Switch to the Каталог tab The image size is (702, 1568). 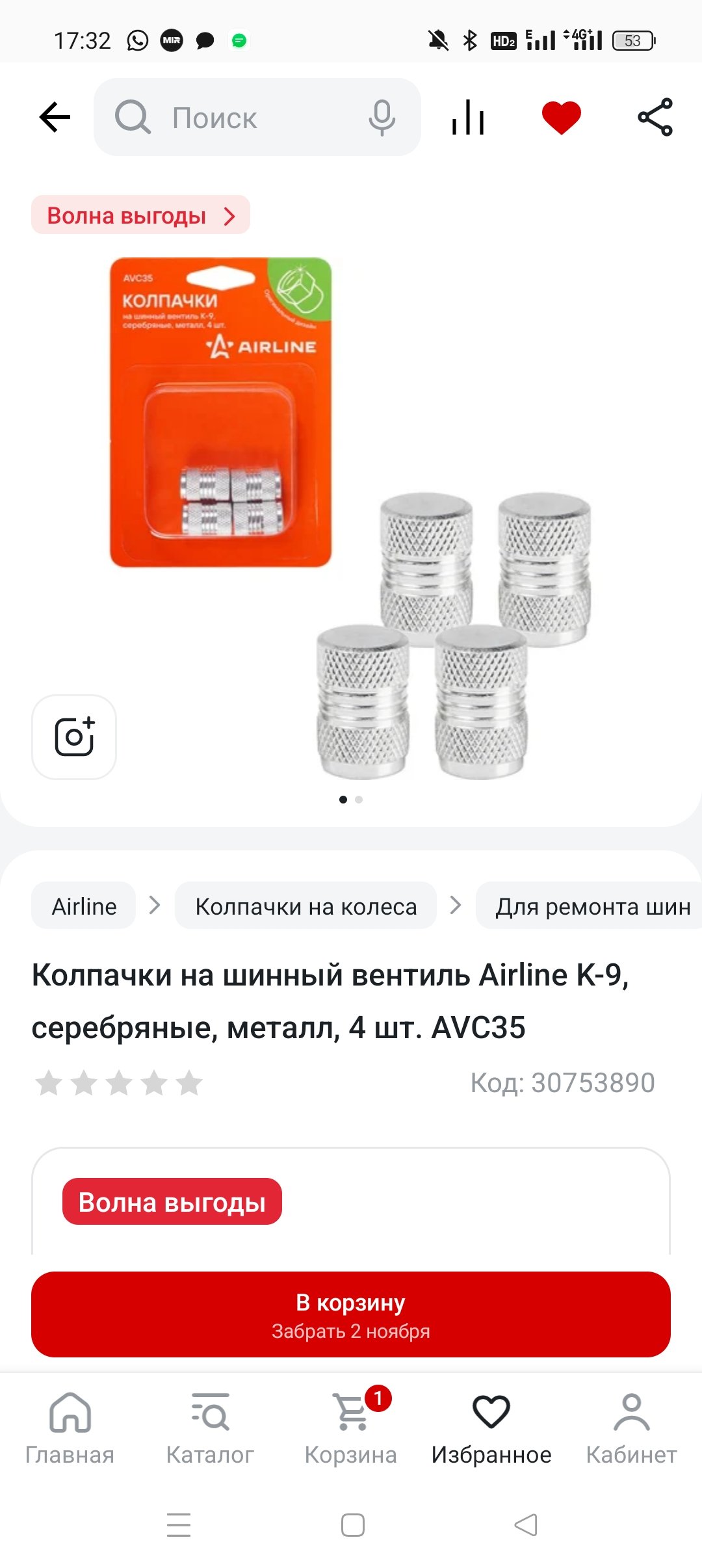point(210,1428)
